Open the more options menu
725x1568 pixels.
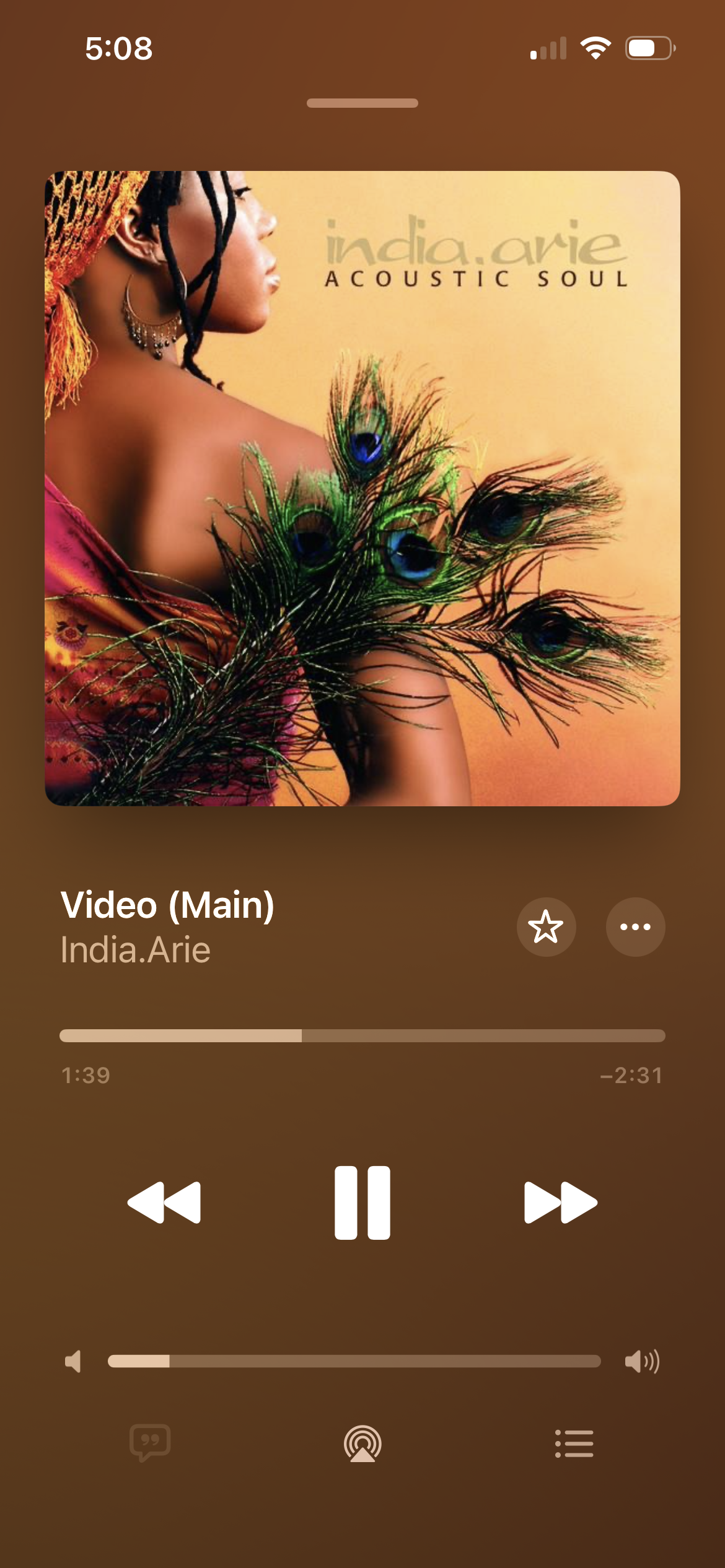pos(635,926)
